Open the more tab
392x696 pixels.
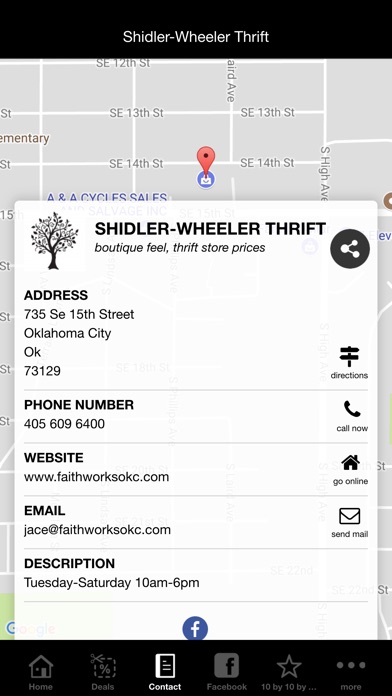tap(351, 672)
